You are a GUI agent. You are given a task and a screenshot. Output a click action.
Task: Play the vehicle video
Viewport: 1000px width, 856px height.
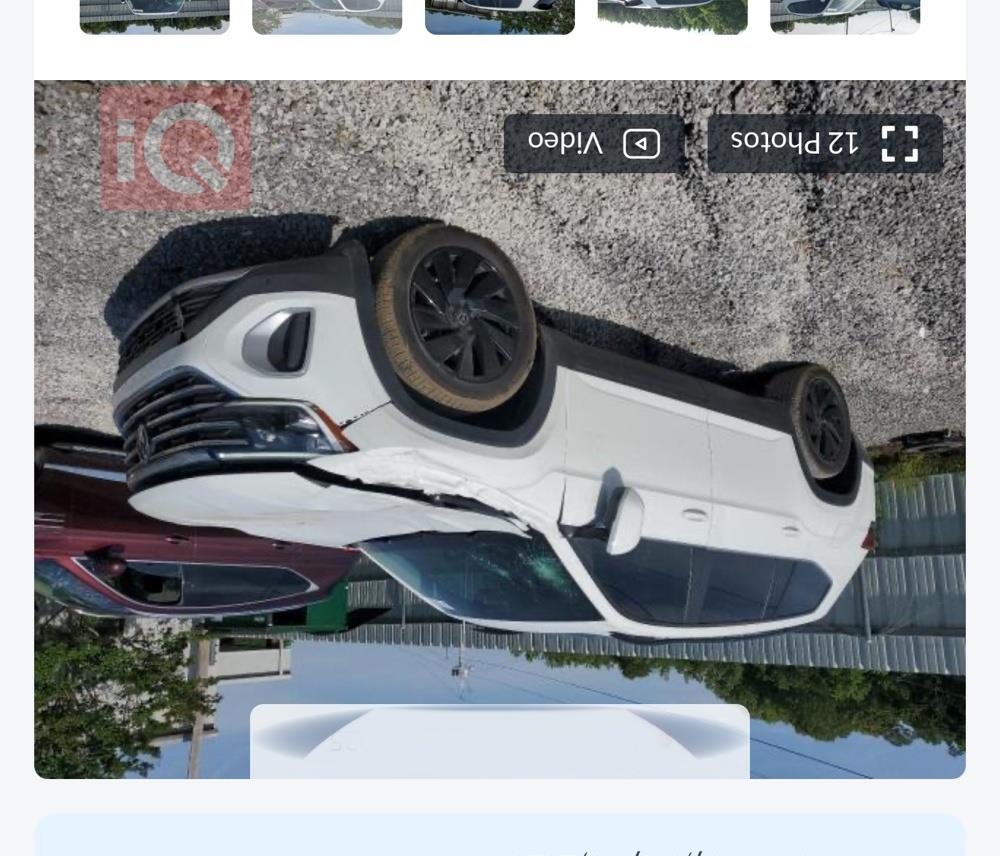click(594, 143)
